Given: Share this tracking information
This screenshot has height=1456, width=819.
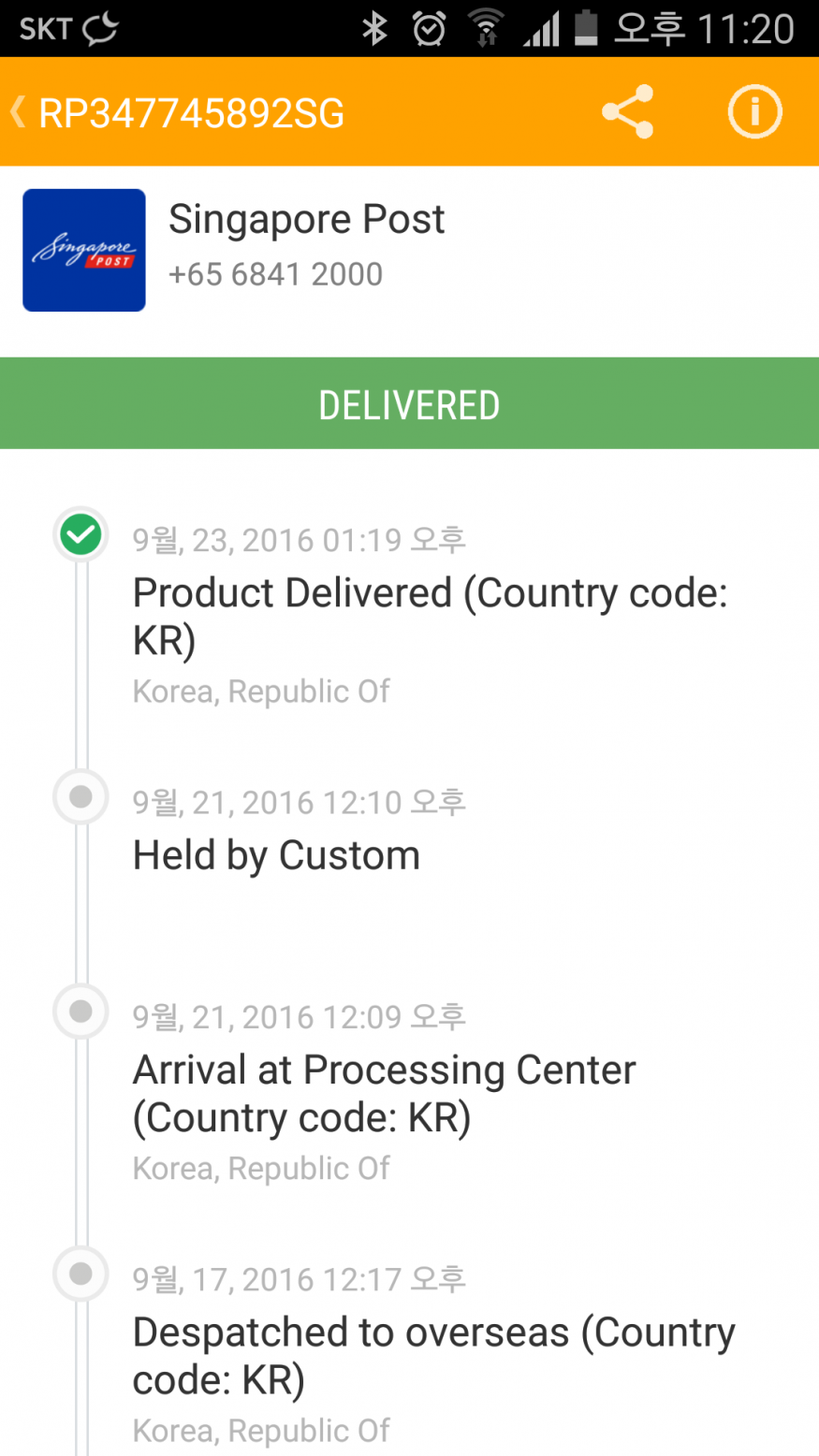Looking at the screenshot, I should 628,112.
